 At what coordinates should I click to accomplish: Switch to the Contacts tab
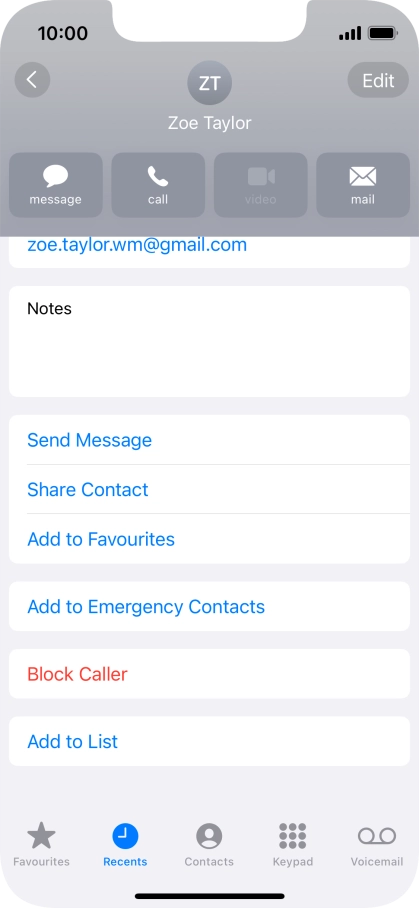pyautogui.click(x=209, y=845)
